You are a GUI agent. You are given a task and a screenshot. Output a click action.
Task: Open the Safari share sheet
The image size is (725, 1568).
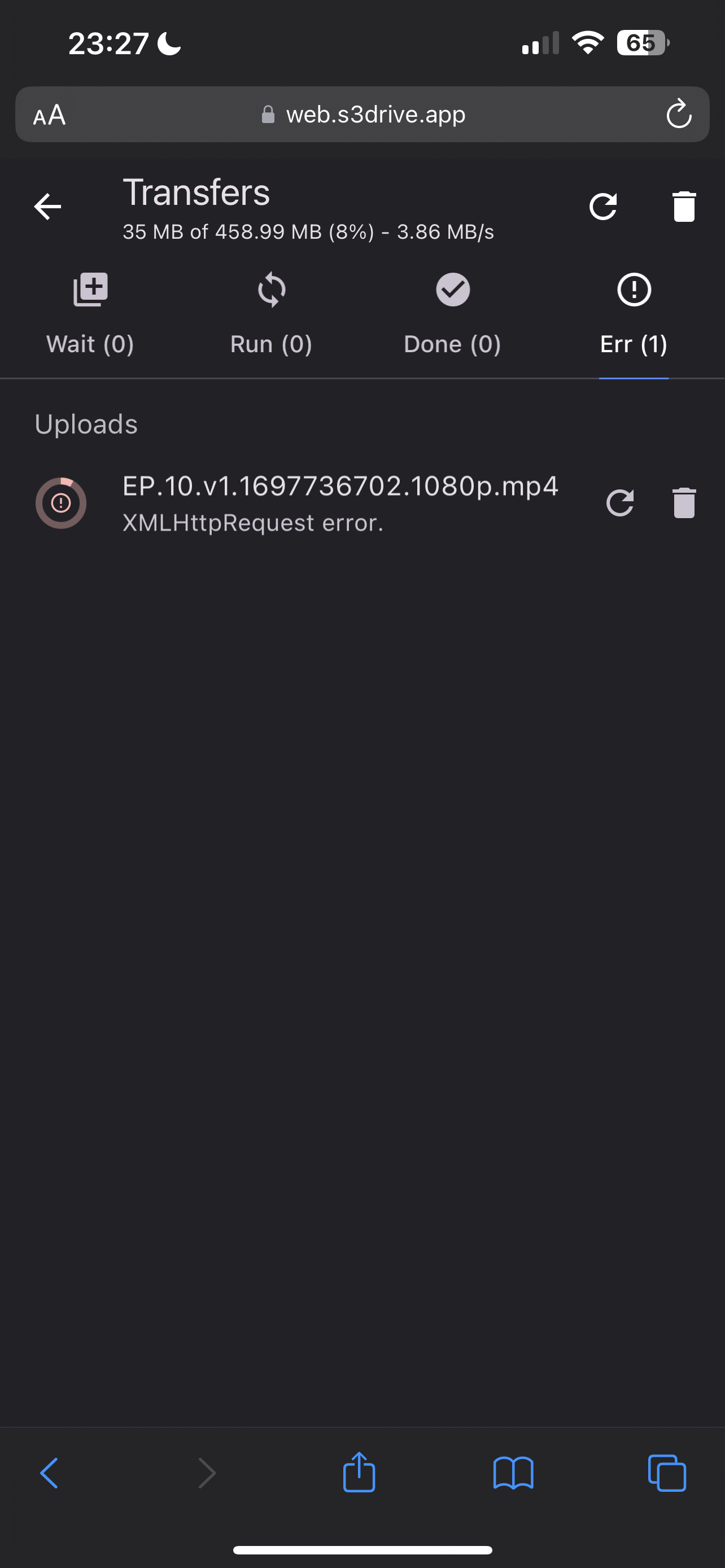[x=359, y=1473]
